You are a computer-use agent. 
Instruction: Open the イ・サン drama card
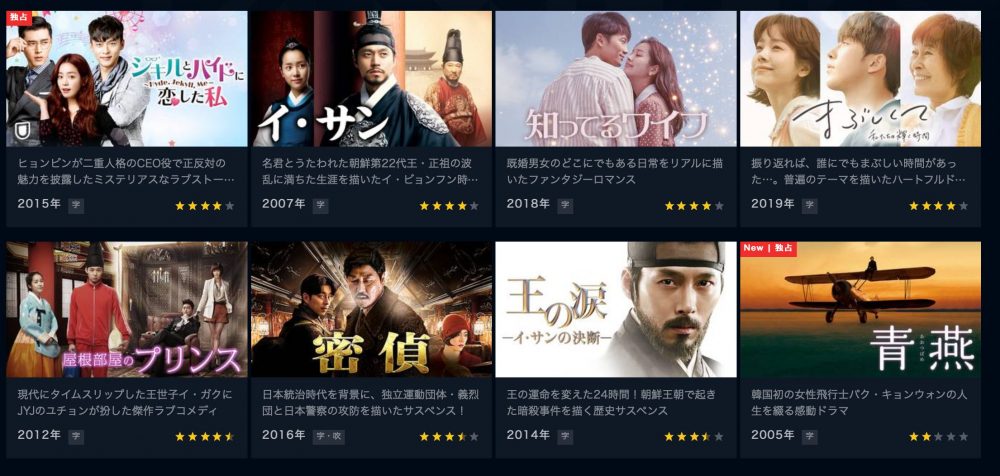click(371, 80)
